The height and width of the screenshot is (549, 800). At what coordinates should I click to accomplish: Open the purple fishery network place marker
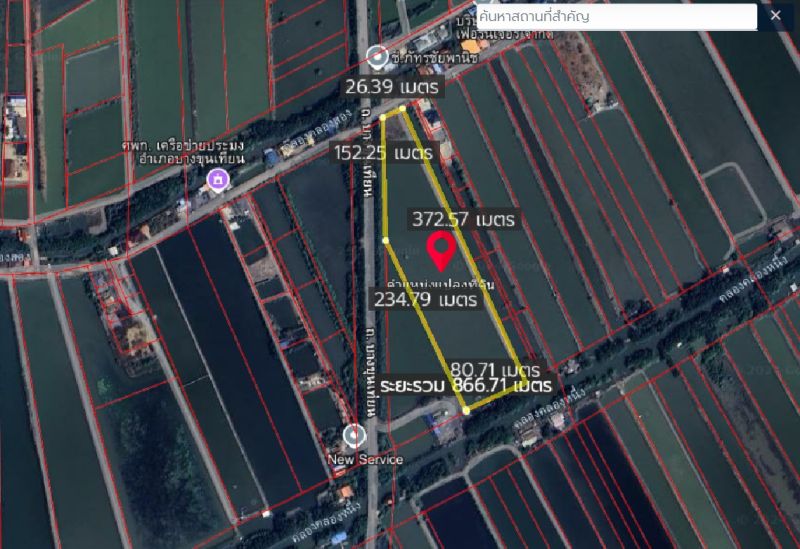(215, 180)
